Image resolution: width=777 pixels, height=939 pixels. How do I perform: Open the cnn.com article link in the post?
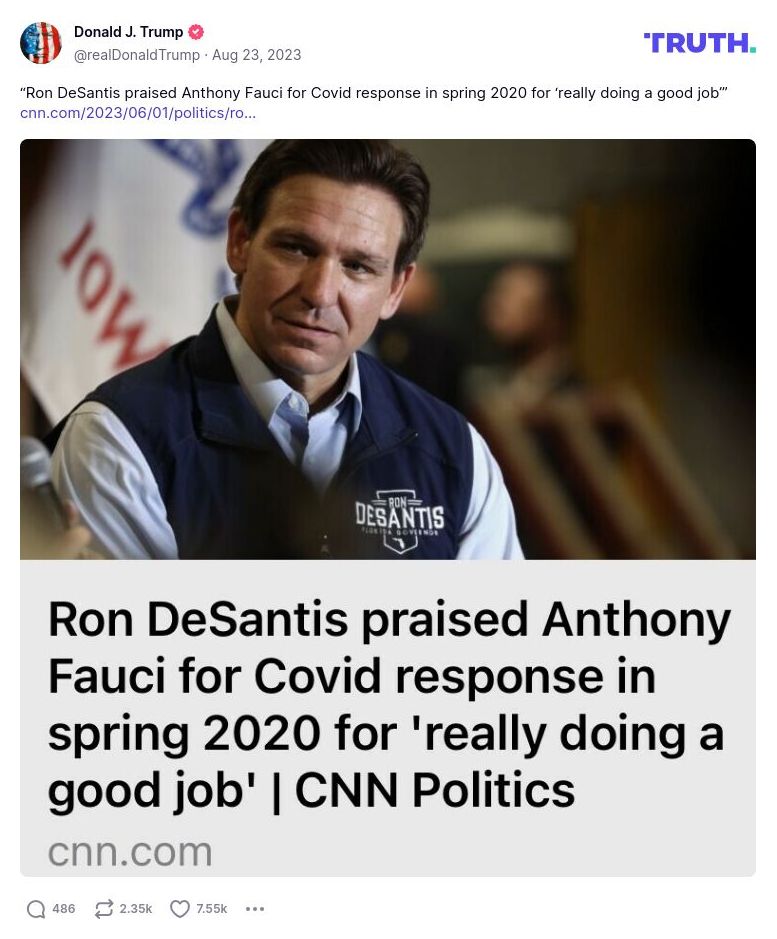click(138, 113)
